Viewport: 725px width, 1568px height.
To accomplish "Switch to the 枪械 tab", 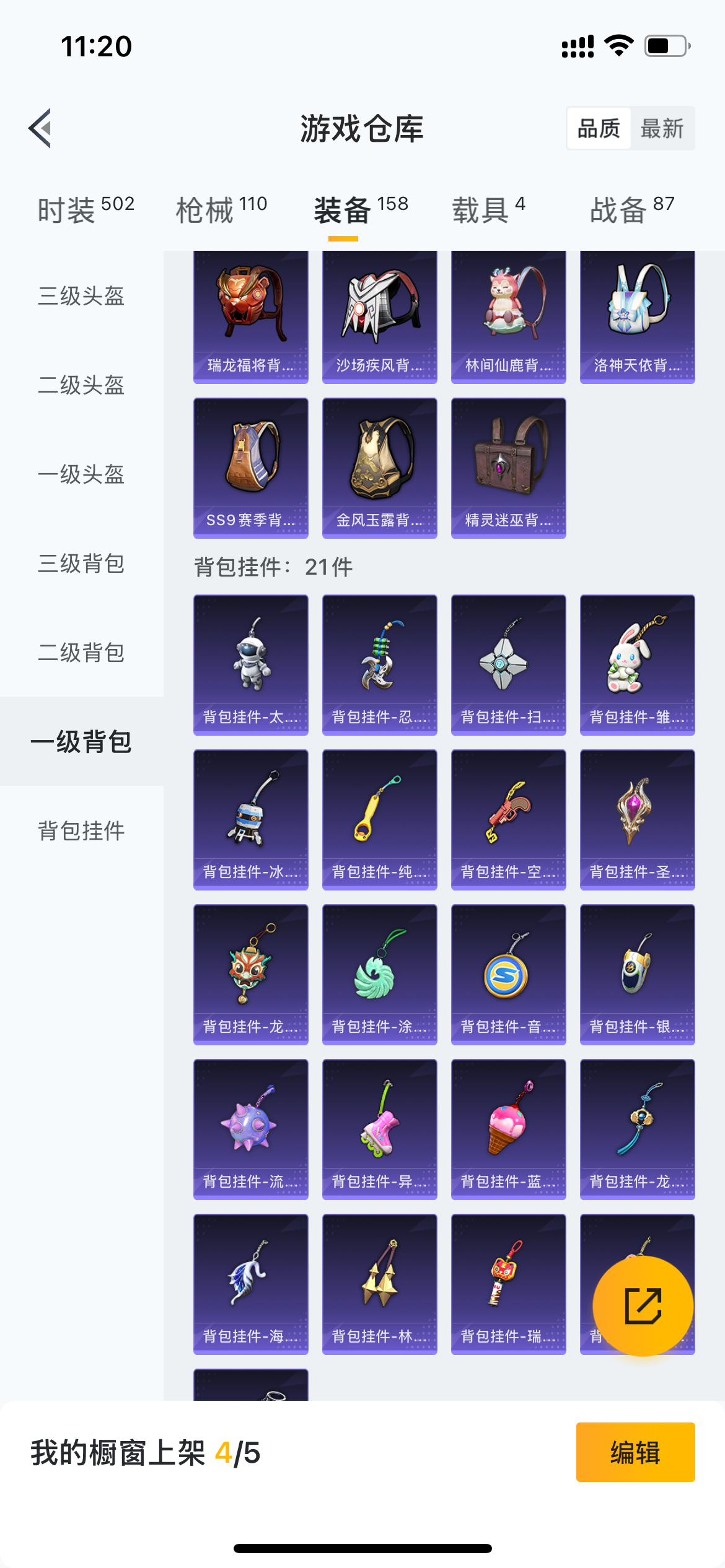I will click(x=221, y=209).
